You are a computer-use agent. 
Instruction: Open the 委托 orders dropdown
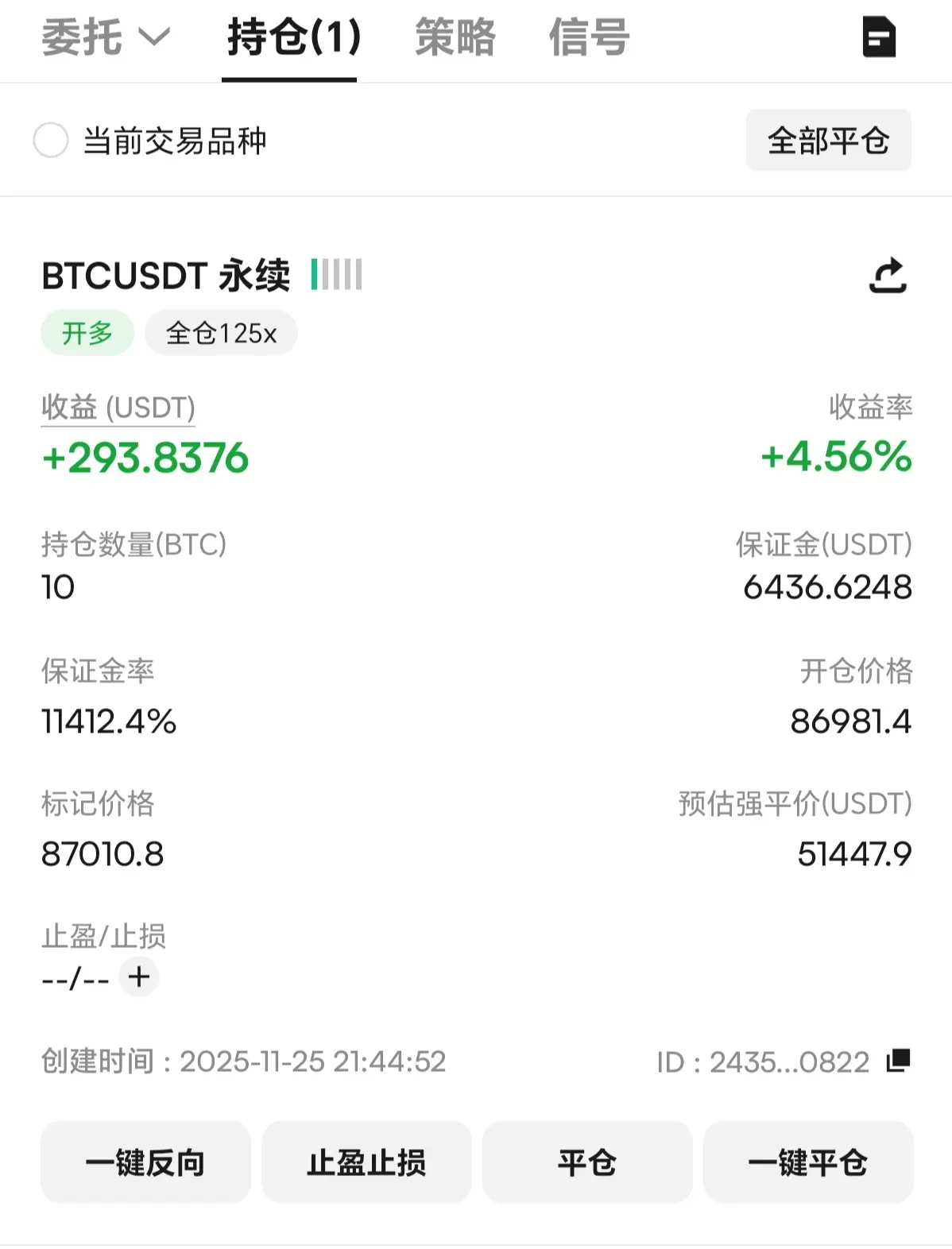(x=105, y=37)
